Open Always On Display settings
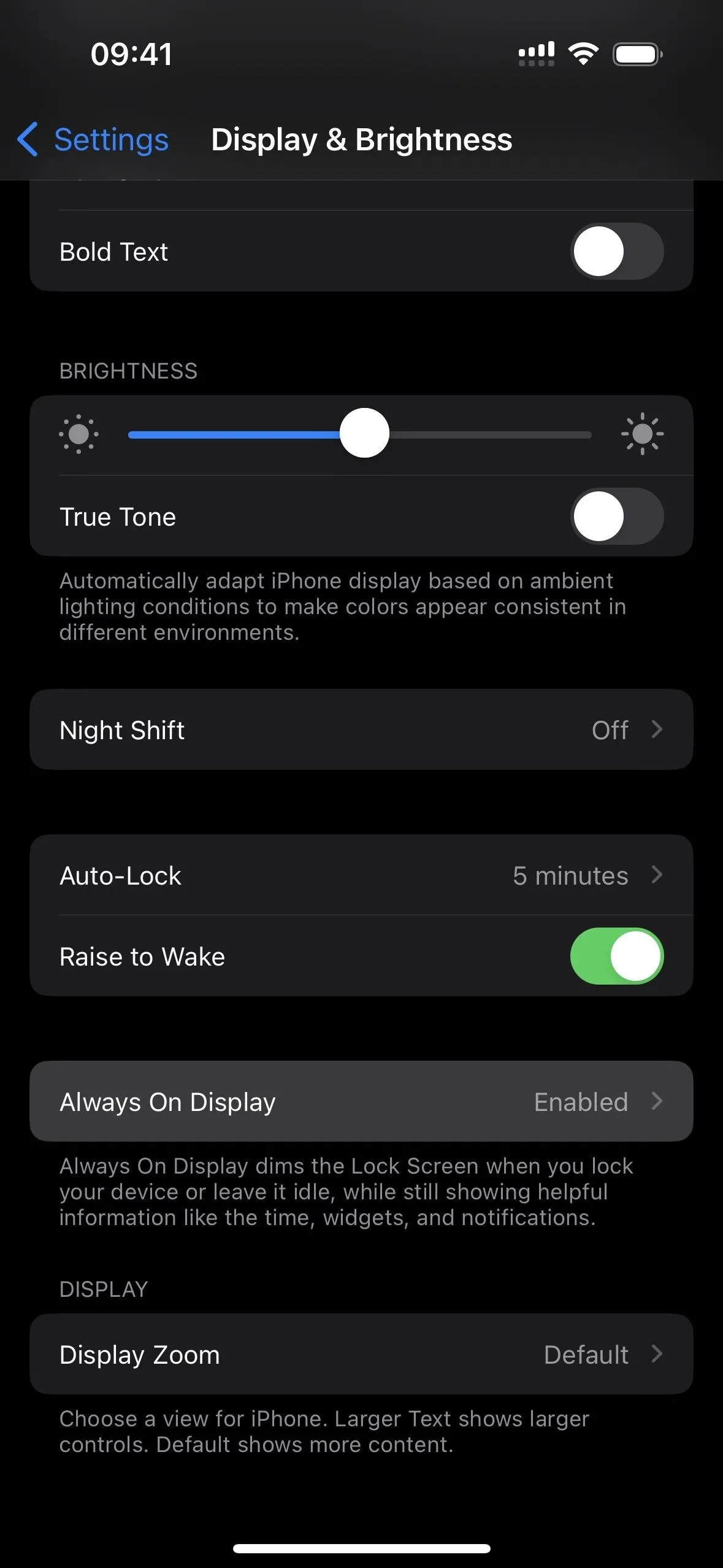 pos(361,1101)
